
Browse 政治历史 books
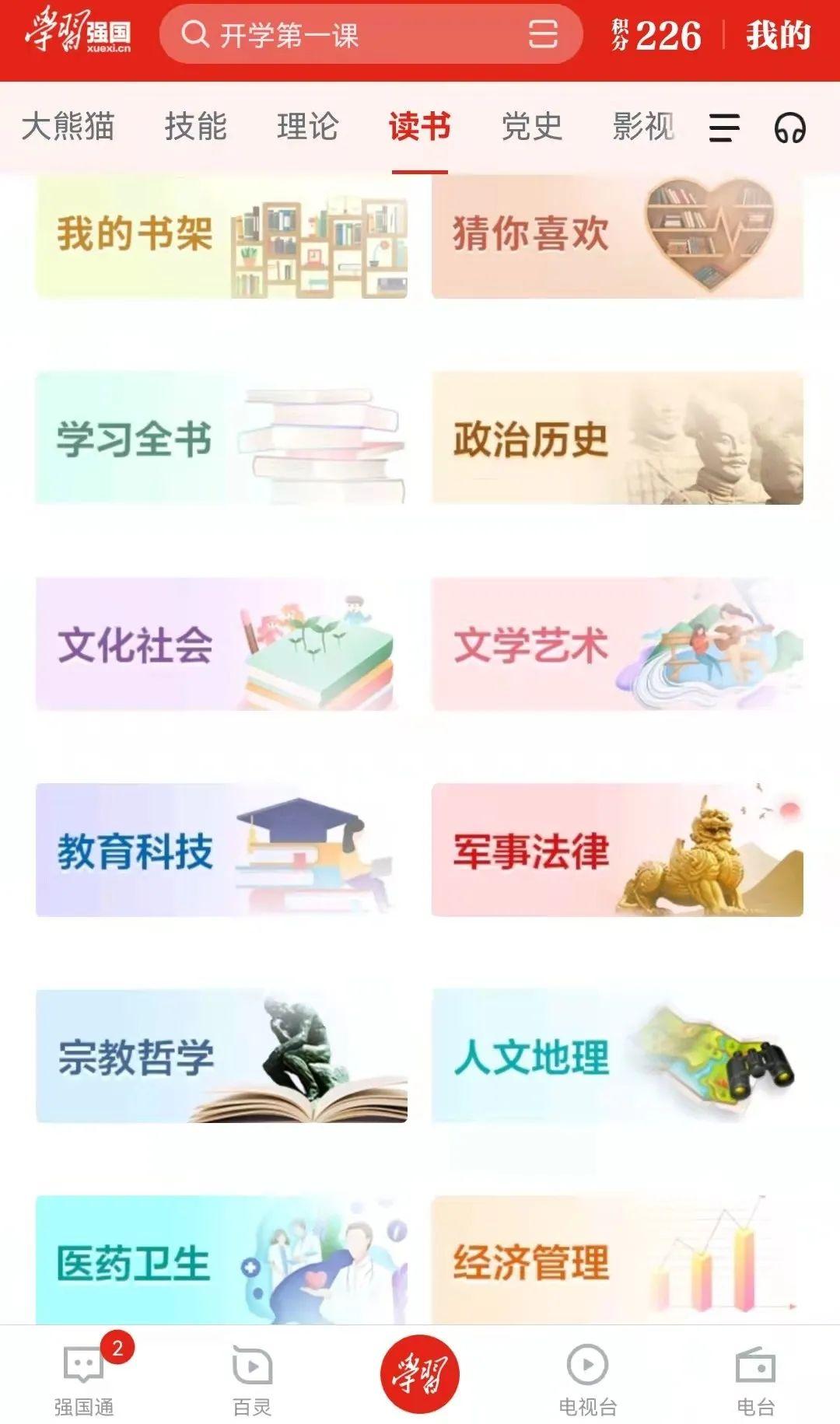(x=617, y=438)
